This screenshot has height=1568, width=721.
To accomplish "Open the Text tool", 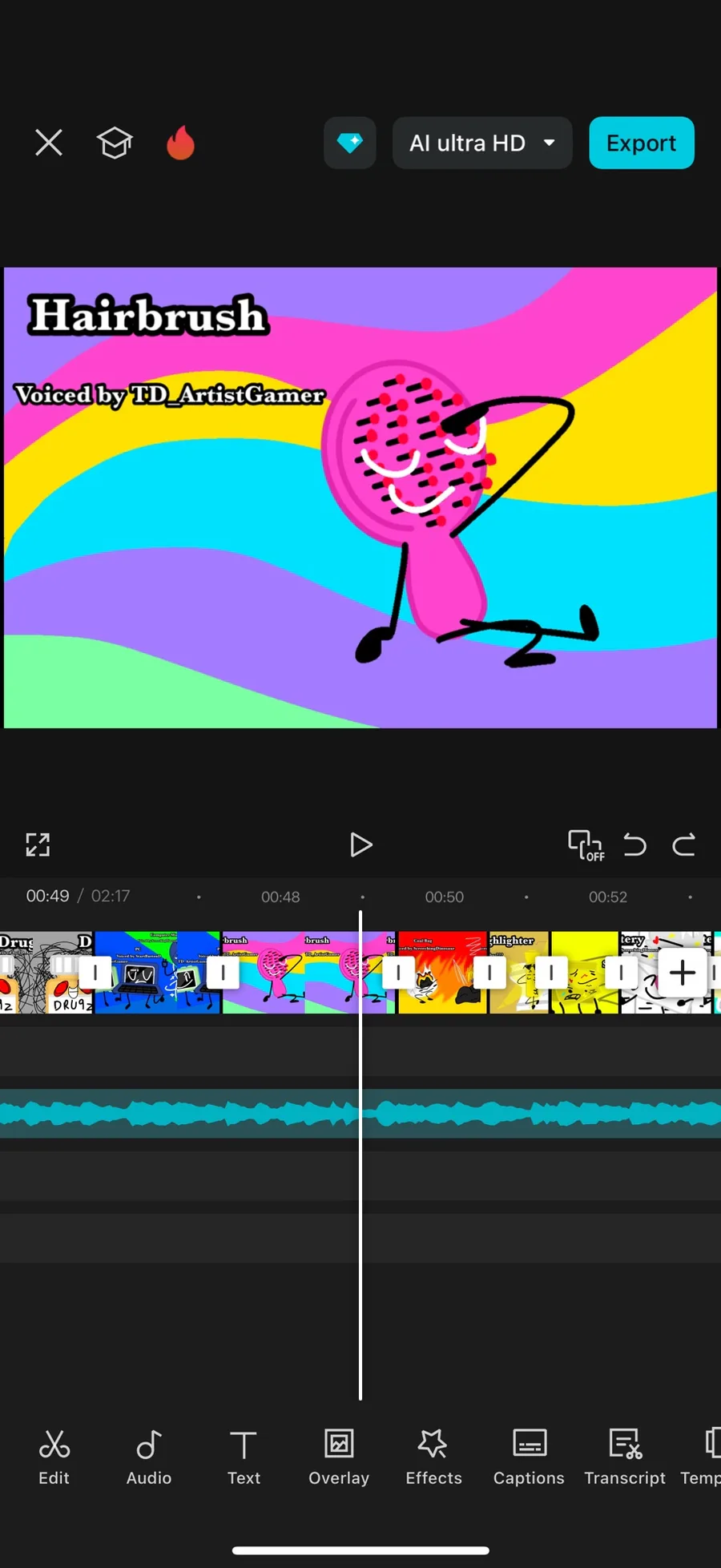I will pos(244,1457).
